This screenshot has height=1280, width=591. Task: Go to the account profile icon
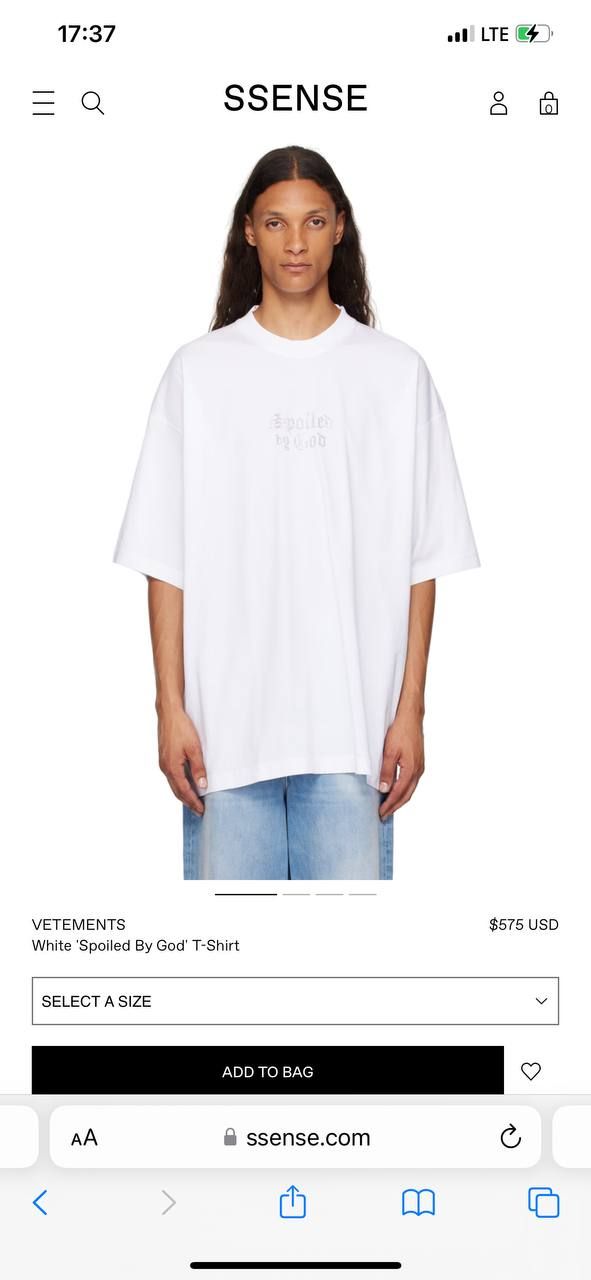(498, 103)
